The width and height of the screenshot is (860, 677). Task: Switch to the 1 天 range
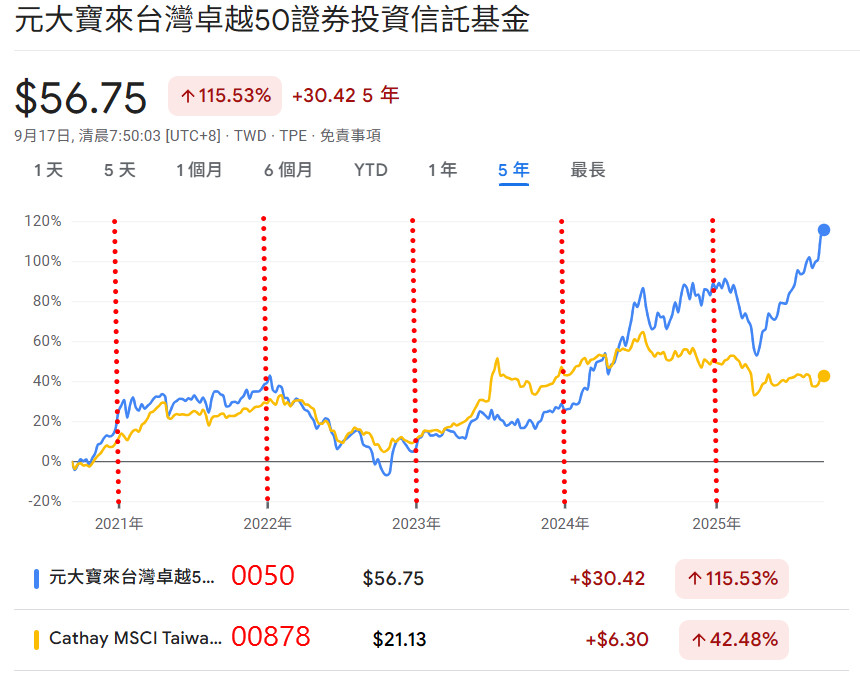click(x=48, y=170)
